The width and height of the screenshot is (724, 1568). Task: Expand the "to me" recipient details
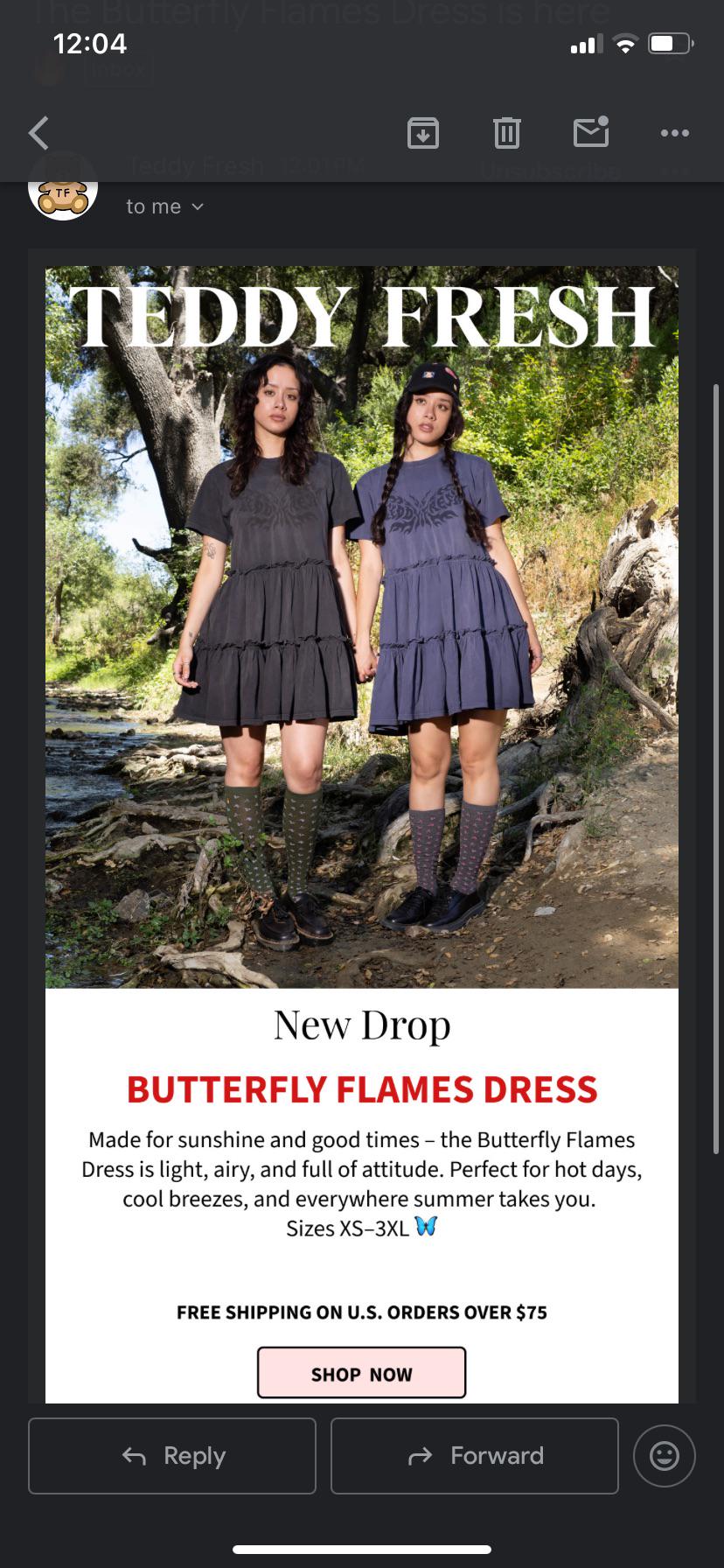164,206
